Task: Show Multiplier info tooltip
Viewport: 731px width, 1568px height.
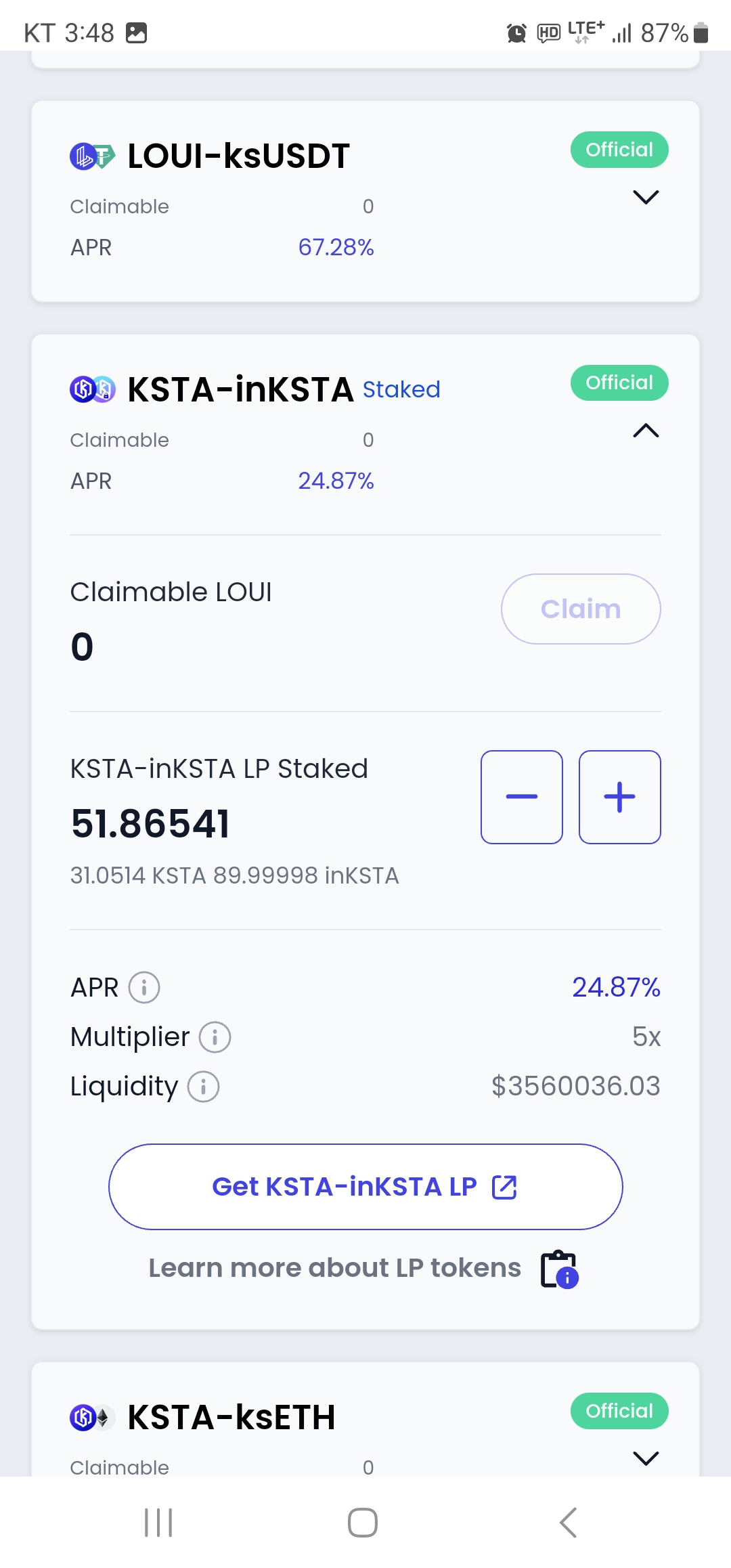Action: [x=215, y=1037]
